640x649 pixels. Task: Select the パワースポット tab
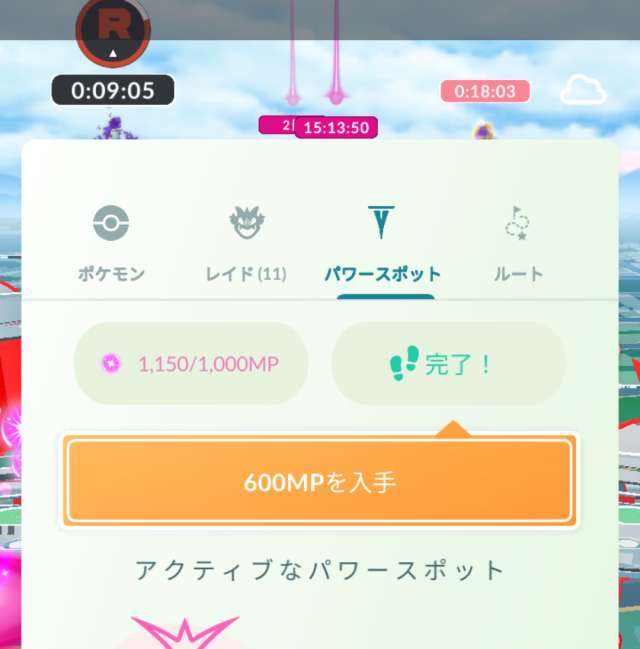(382, 243)
